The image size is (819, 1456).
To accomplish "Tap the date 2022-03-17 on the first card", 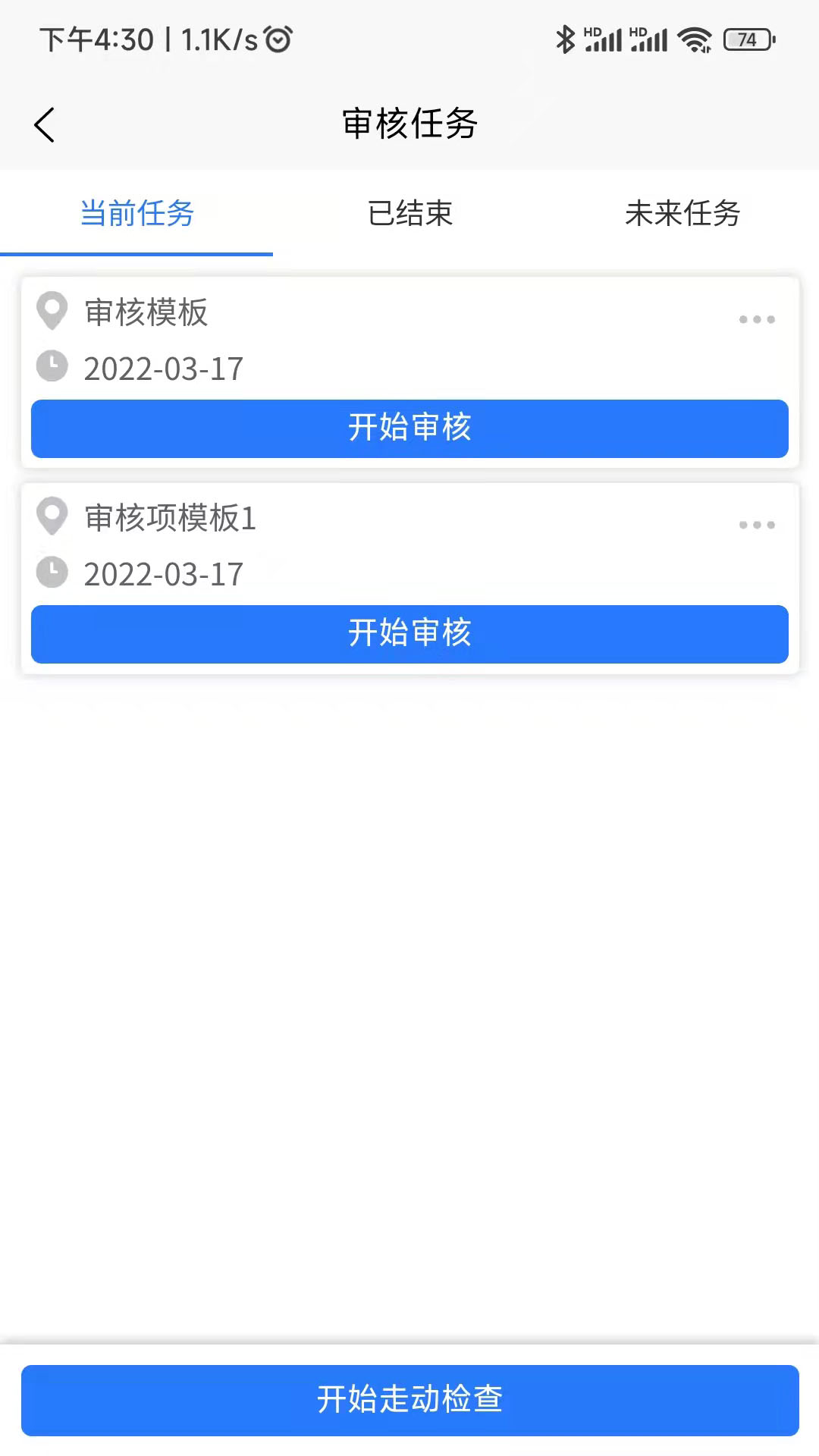I will coord(163,369).
